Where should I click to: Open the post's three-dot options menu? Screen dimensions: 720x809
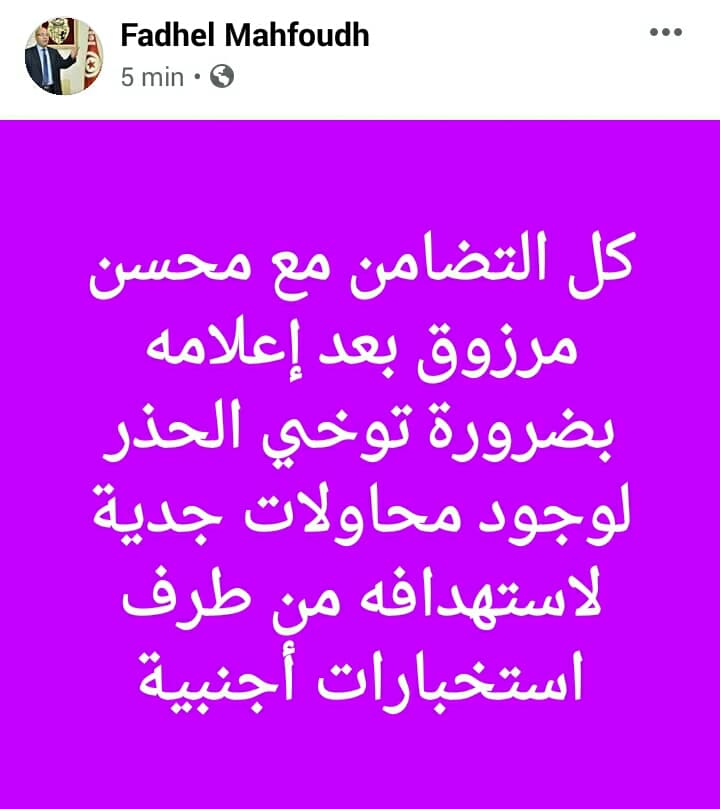pyautogui.click(x=665, y=33)
